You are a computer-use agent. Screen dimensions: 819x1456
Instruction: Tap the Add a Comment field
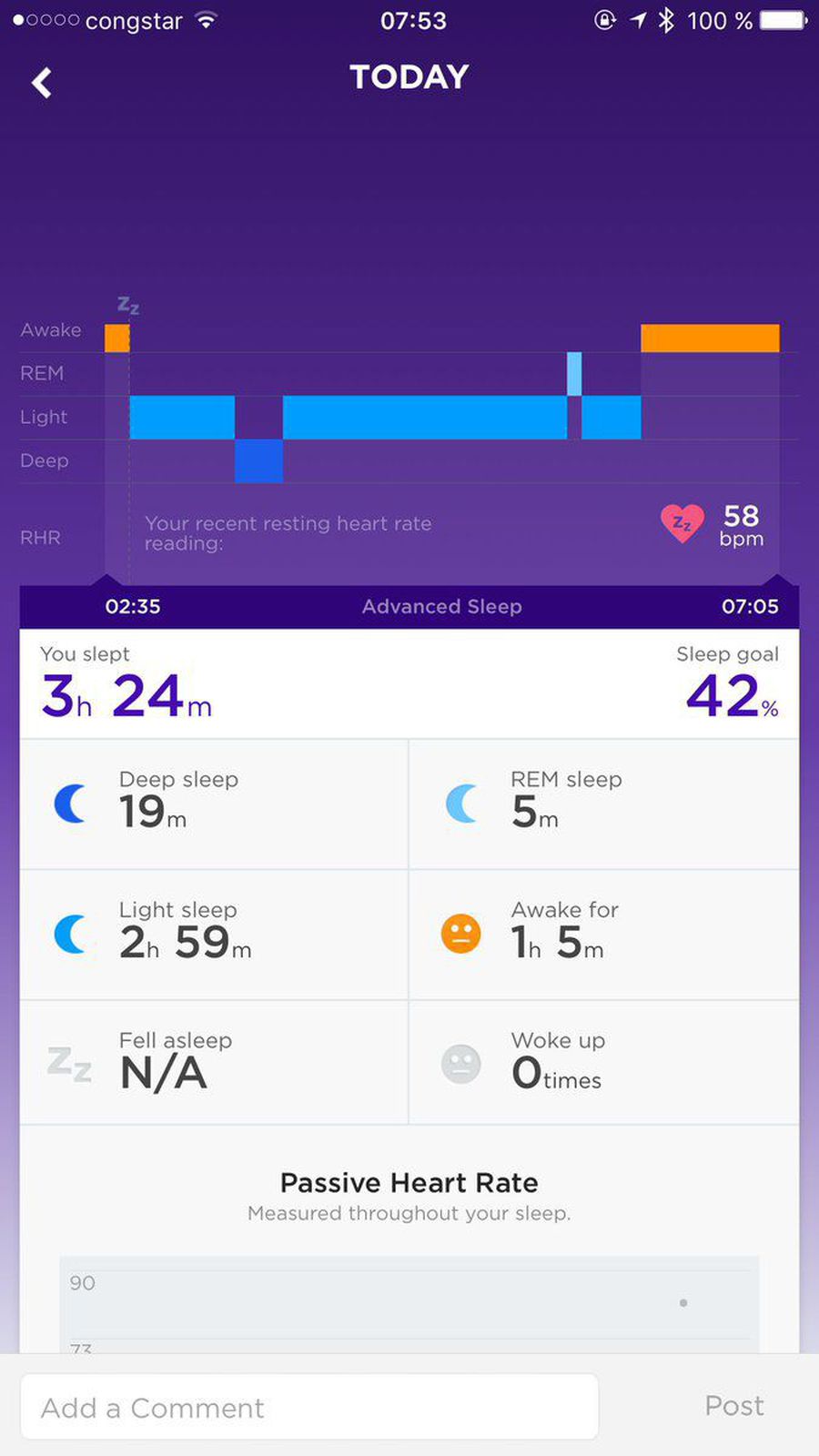click(309, 1407)
